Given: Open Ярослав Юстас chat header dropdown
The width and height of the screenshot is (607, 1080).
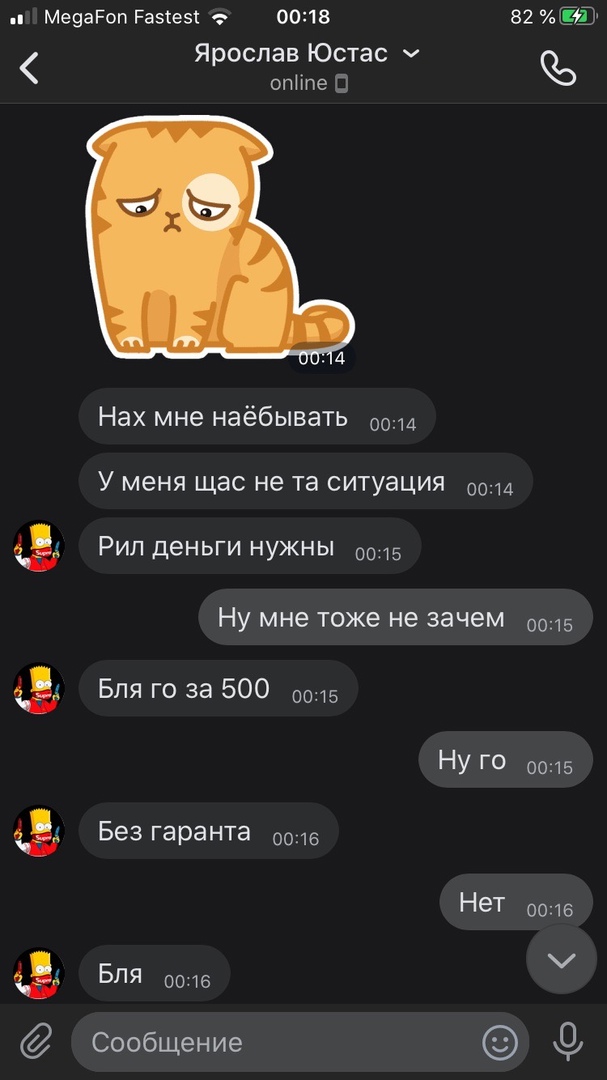Looking at the screenshot, I should 306,53.
